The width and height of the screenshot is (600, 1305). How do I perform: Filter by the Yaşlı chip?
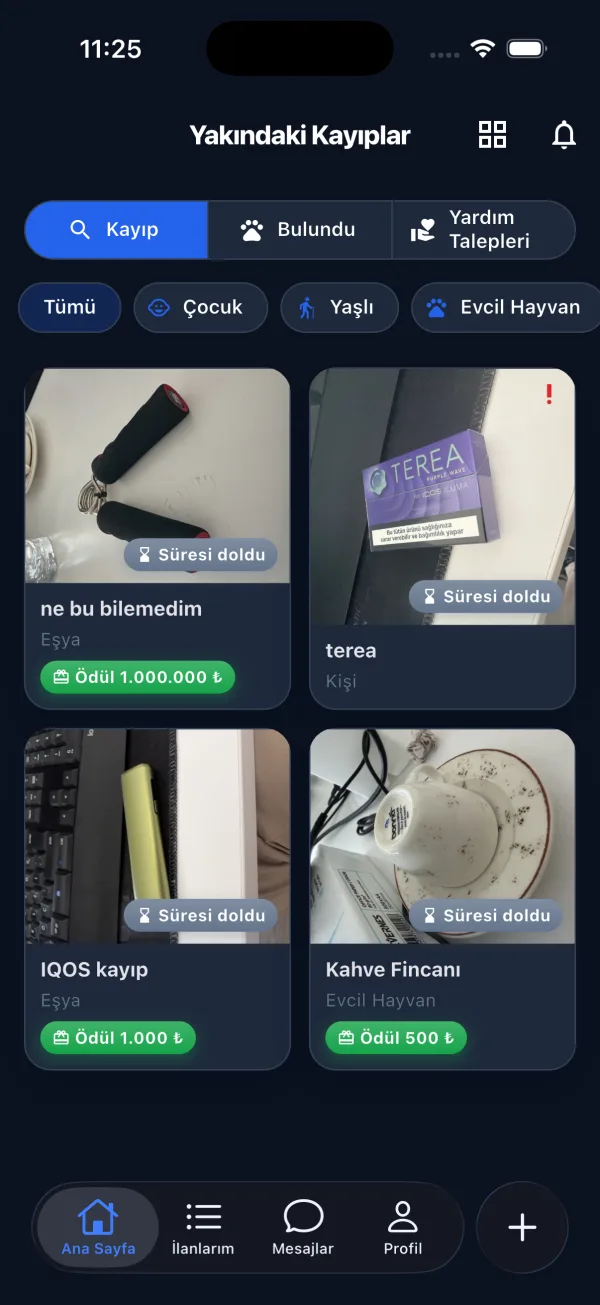coord(340,307)
